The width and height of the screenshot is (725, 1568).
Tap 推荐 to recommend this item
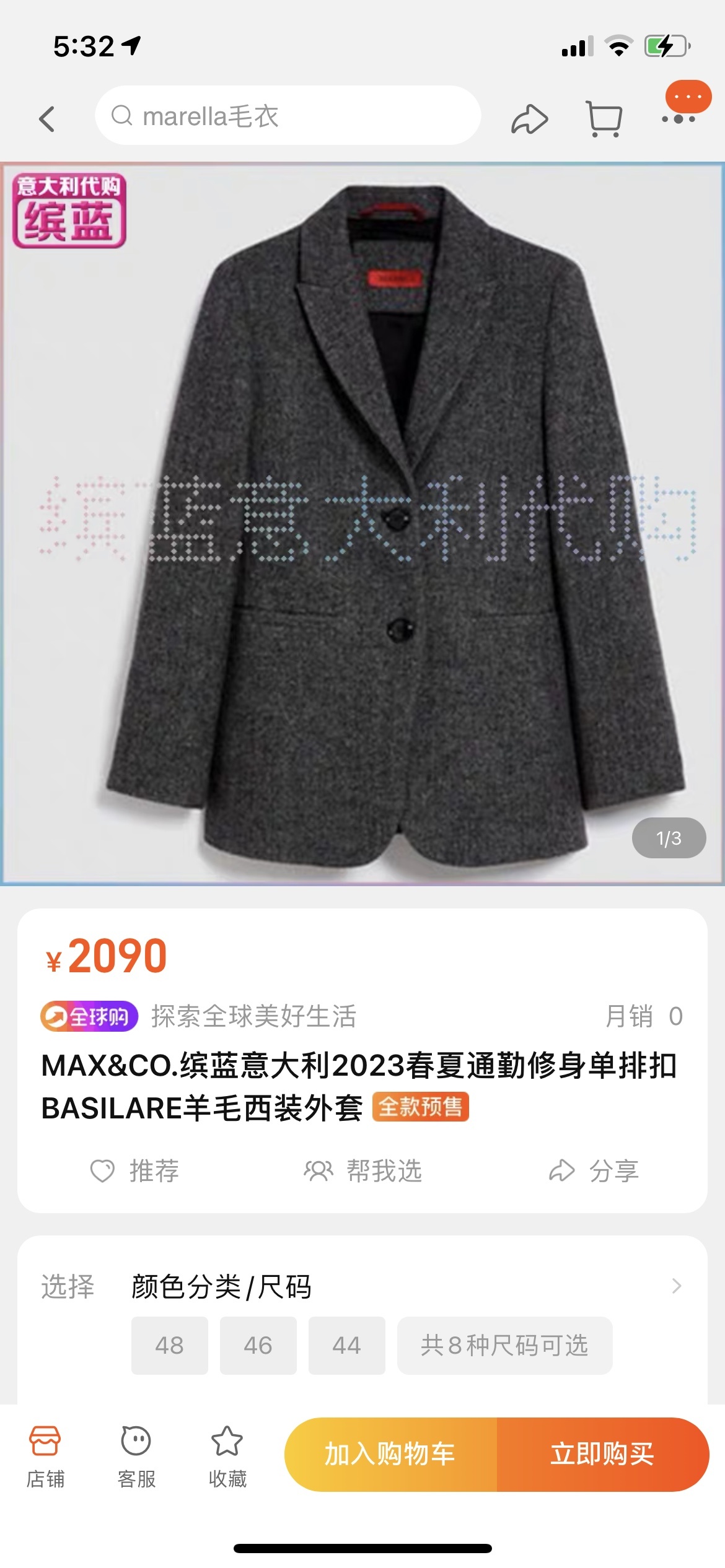tap(135, 1170)
